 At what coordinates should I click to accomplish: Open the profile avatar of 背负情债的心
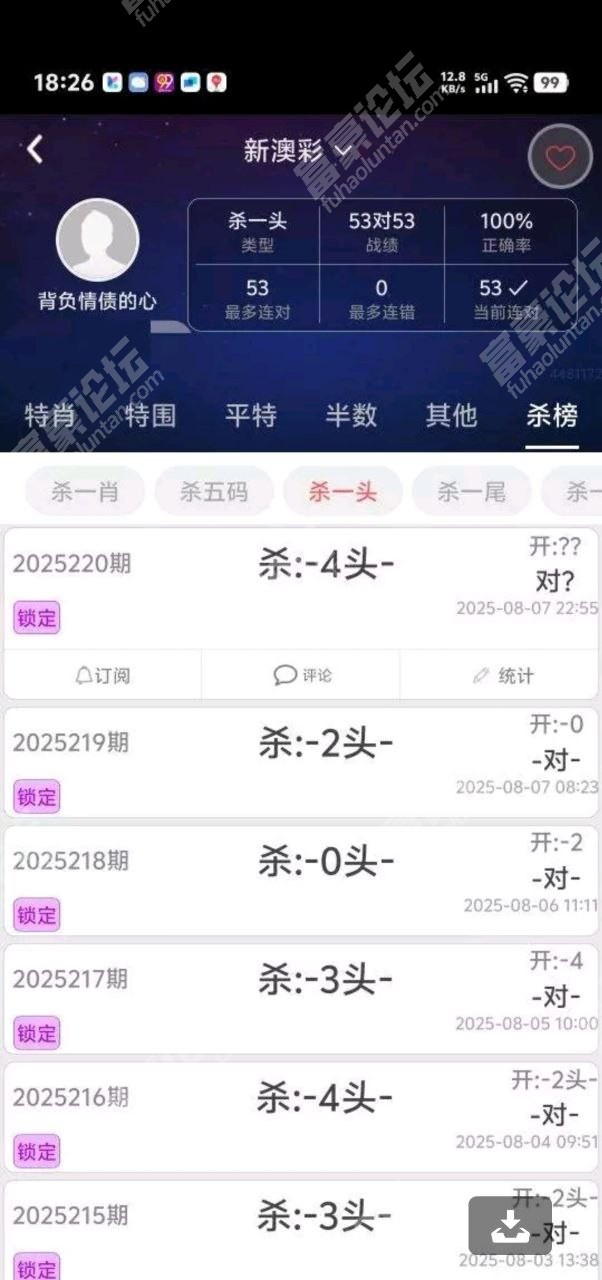tap(97, 241)
